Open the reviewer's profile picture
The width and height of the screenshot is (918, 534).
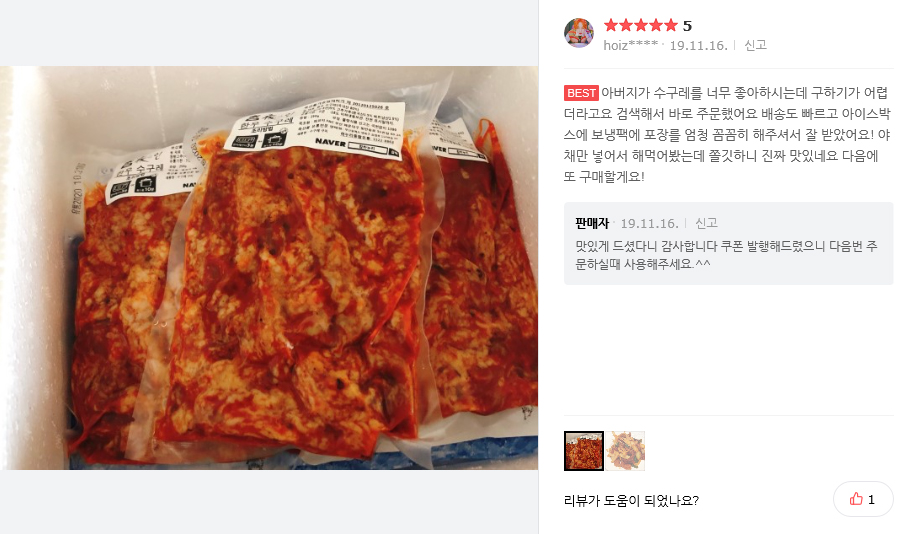[579, 33]
